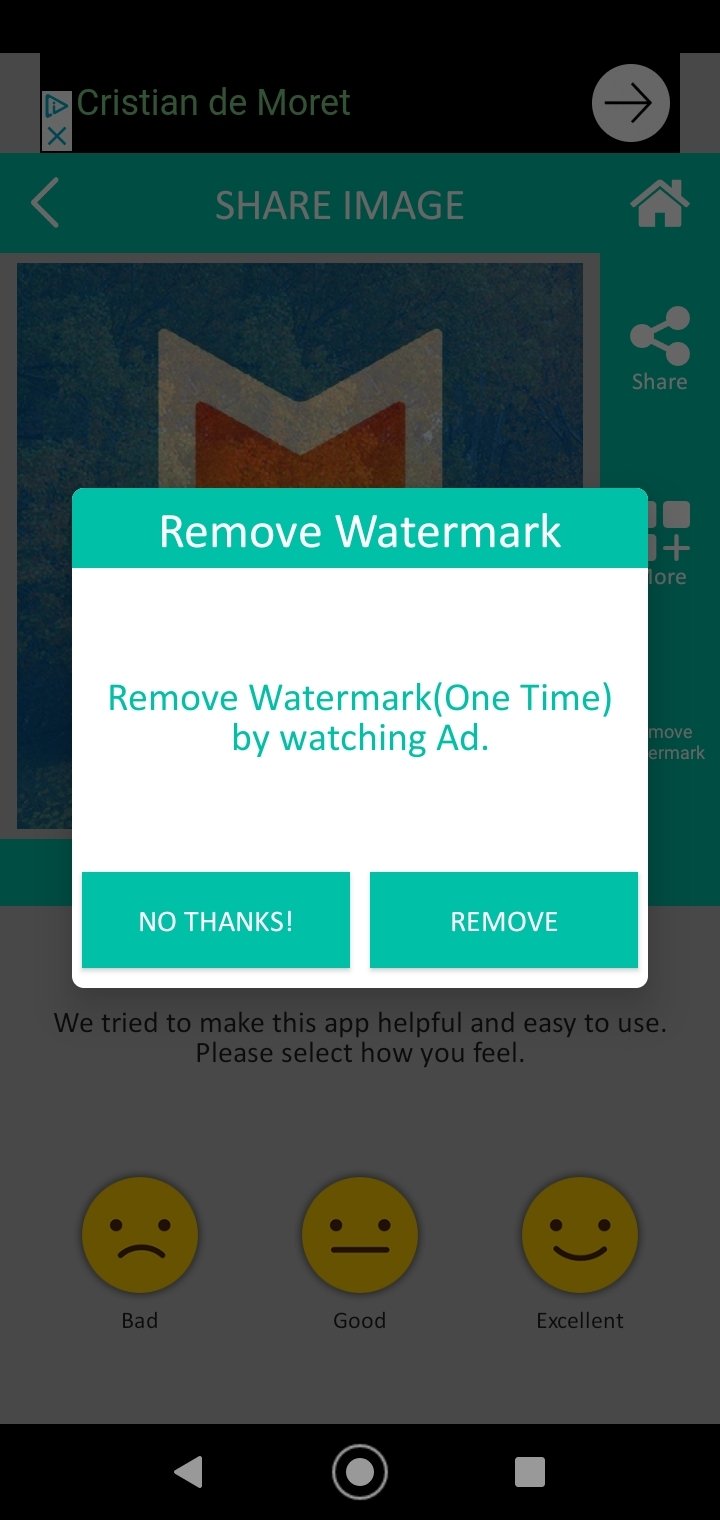
Task: Go back with the header arrow
Action: 45,204
